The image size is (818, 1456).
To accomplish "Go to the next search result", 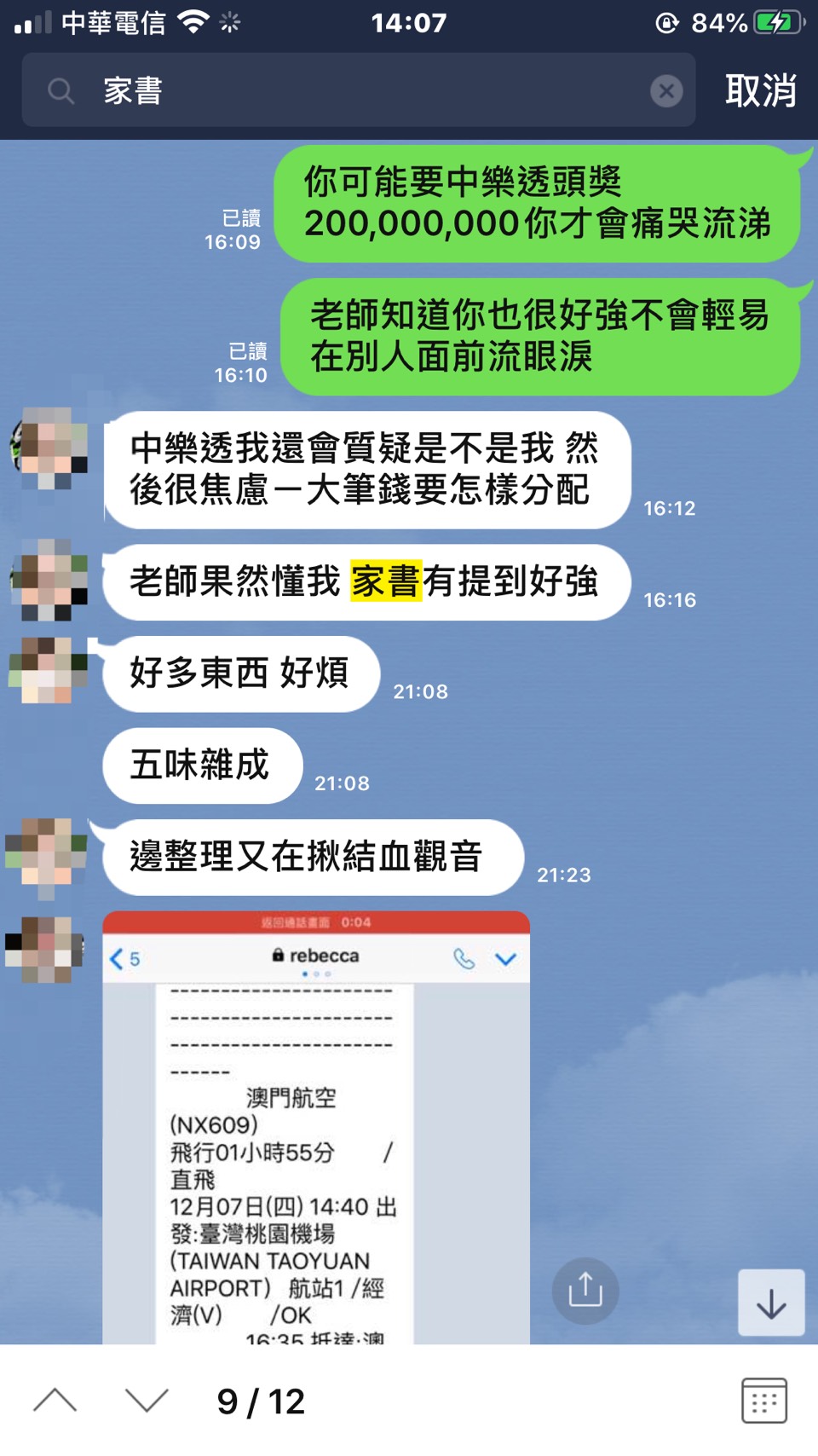I will click(147, 1401).
